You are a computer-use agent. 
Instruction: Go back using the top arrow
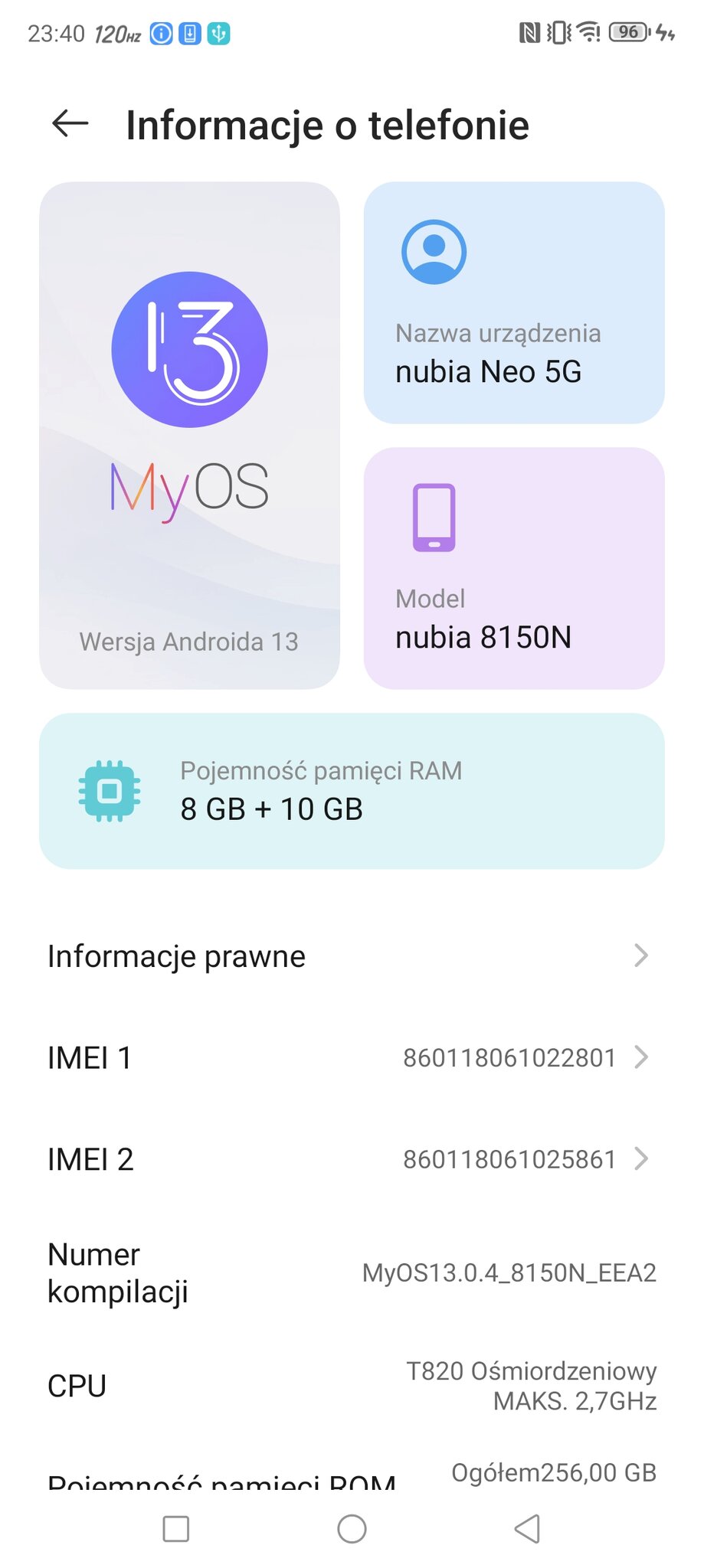tap(70, 123)
